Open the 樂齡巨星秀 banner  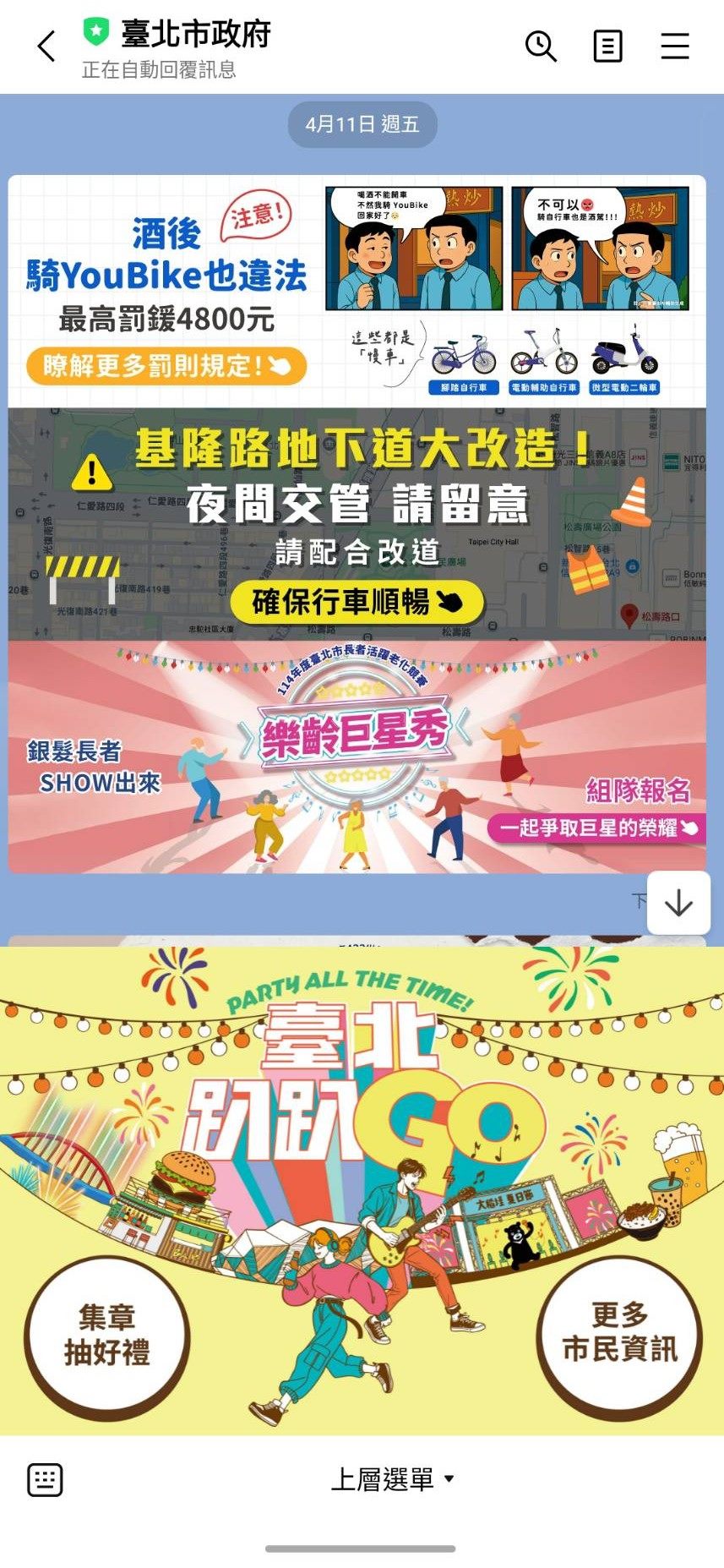tap(357, 757)
